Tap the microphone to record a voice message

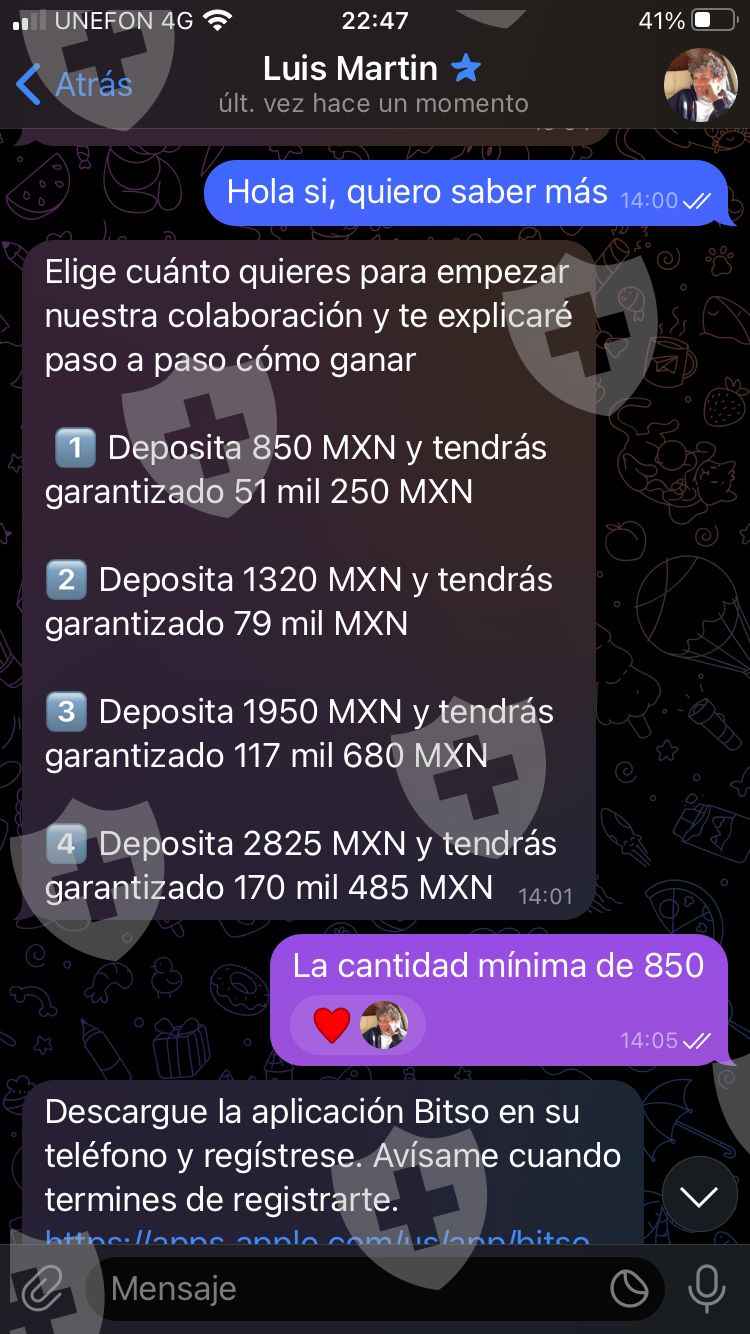pos(707,1289)
